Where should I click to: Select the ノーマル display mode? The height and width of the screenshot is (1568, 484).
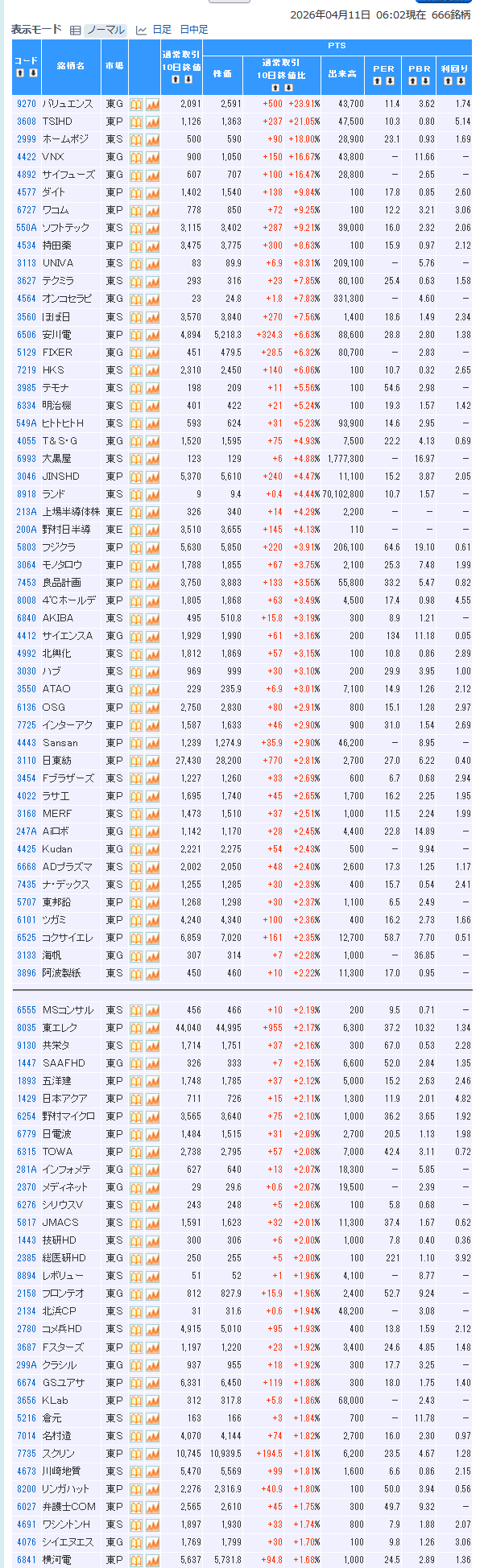coord(105,30)
